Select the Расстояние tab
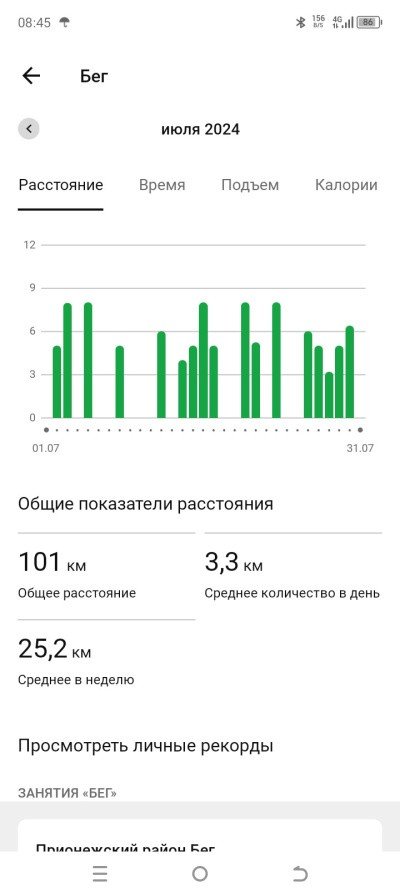Screen dimensions: 400x896 [61, 185]
